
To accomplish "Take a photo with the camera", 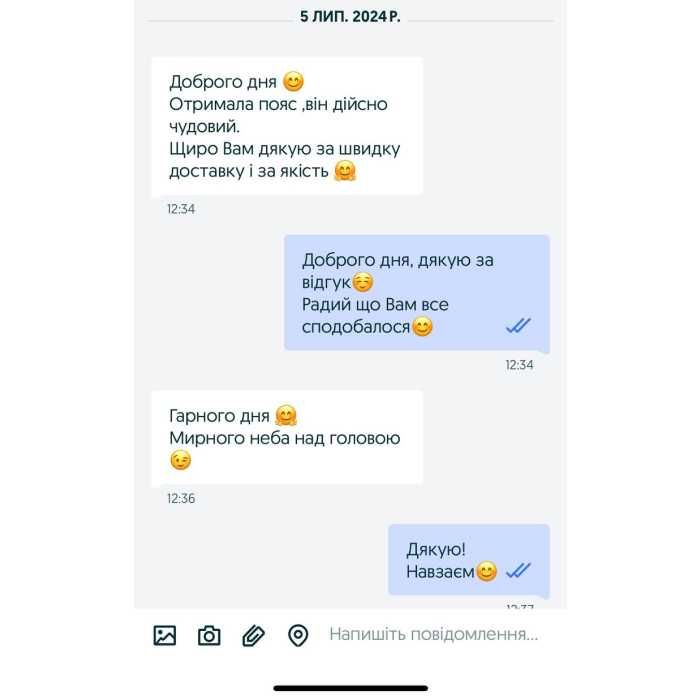I will click(x=209, y=635).
